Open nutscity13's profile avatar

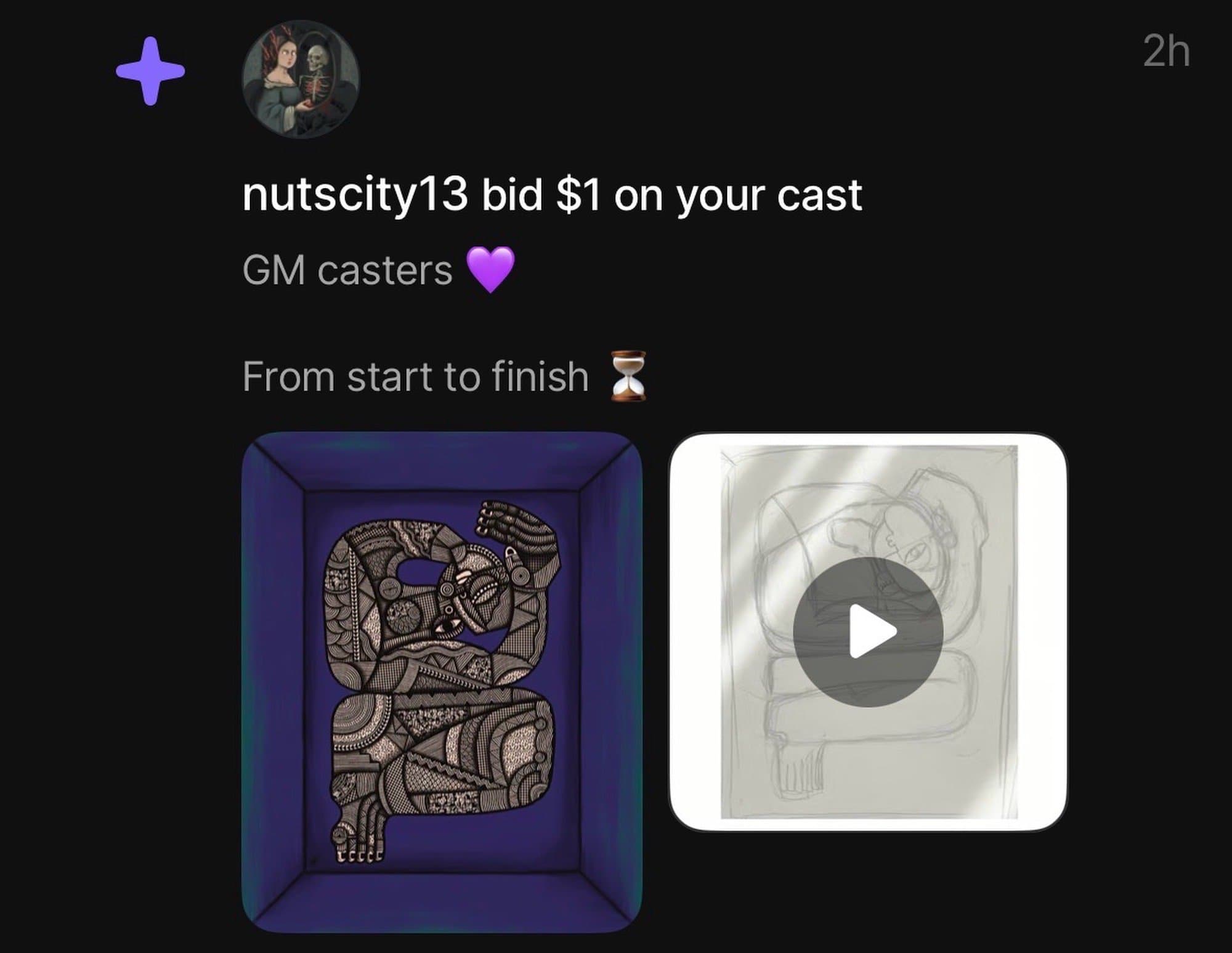coord(301,79)
